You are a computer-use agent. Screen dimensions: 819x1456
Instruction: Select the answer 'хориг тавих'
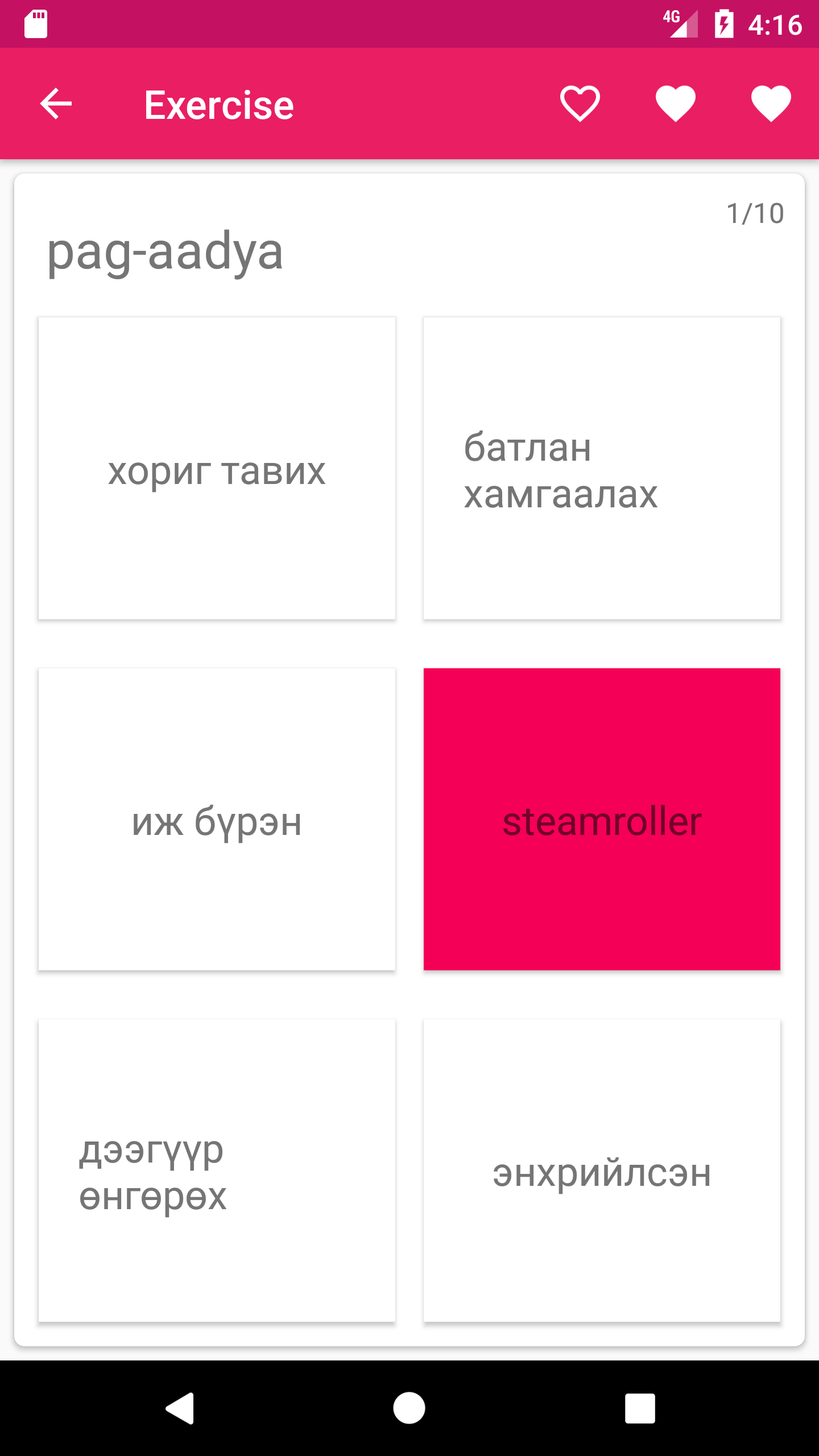[217, 468]
